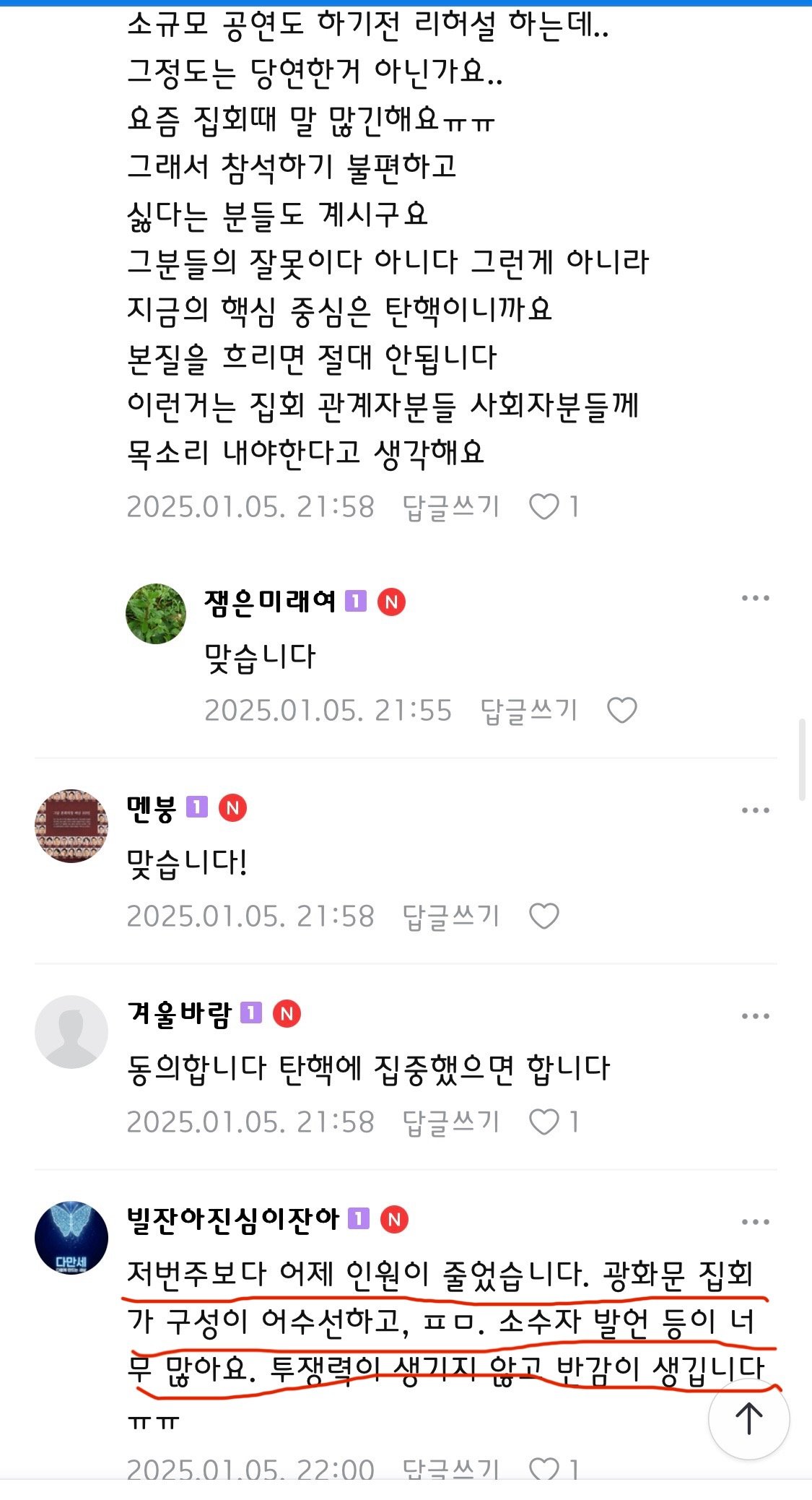View 멘붕's profile avatar

71,825
